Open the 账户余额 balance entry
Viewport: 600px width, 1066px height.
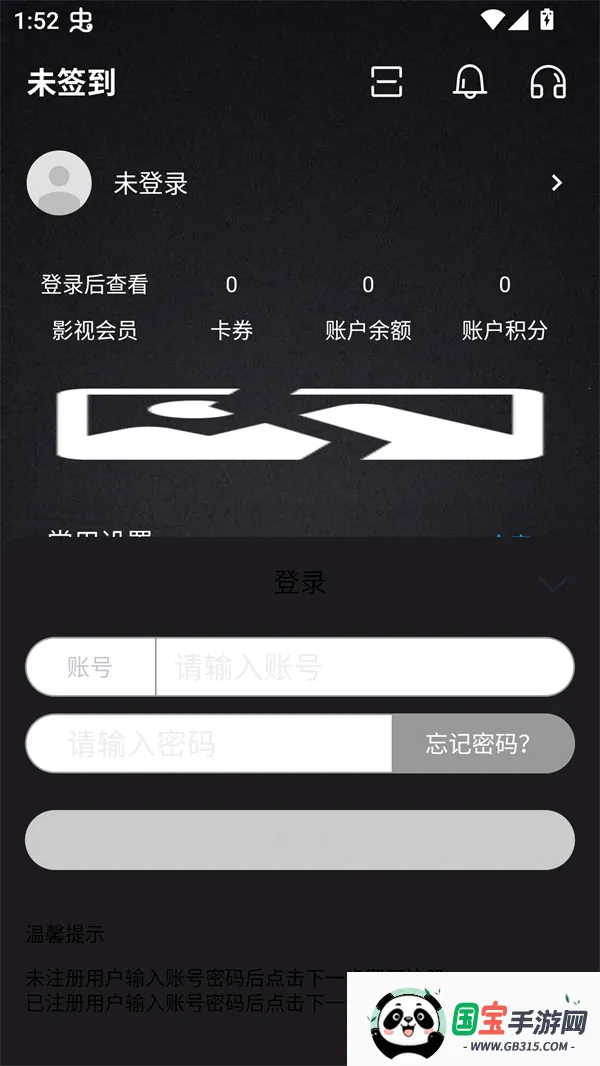click(x=368, y=309)
